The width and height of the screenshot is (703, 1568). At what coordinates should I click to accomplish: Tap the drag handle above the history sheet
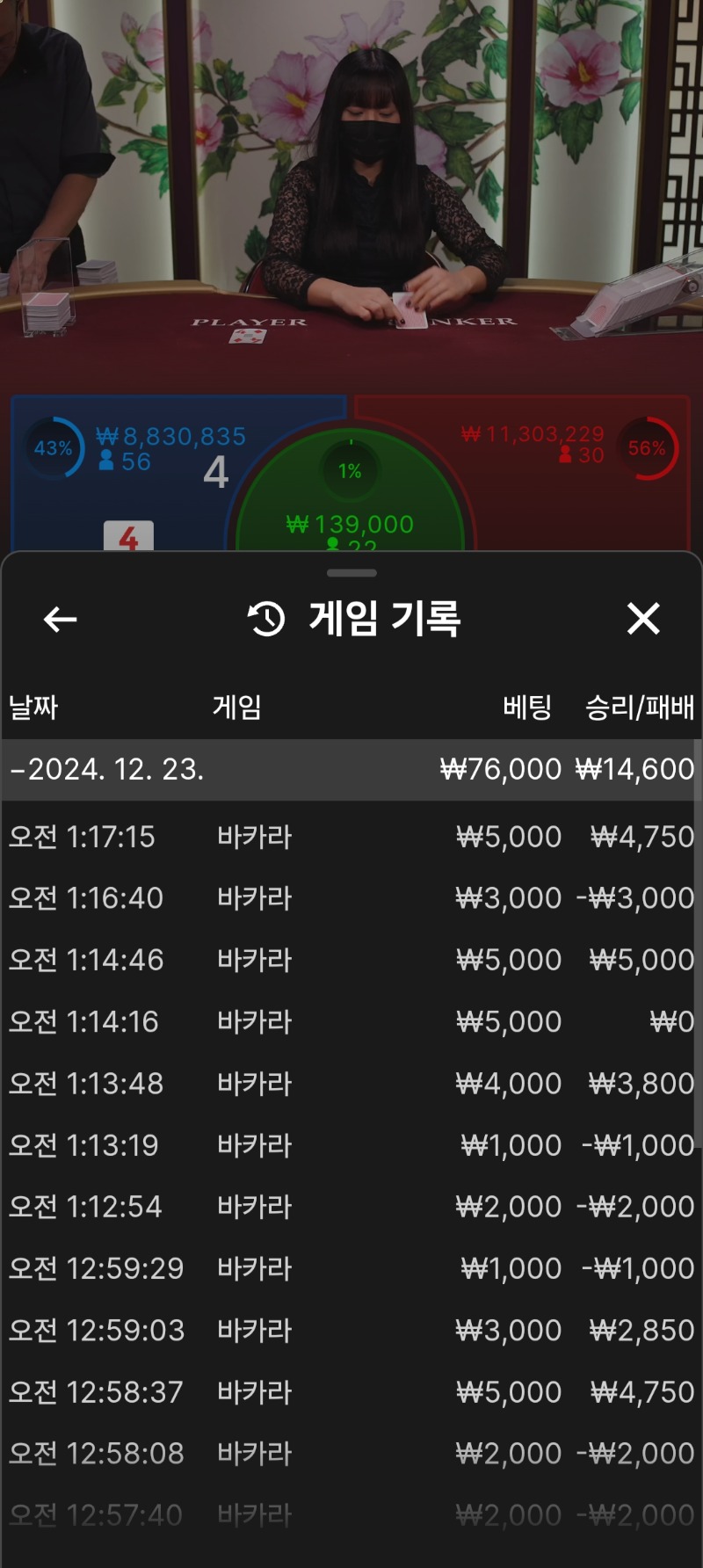351,573
